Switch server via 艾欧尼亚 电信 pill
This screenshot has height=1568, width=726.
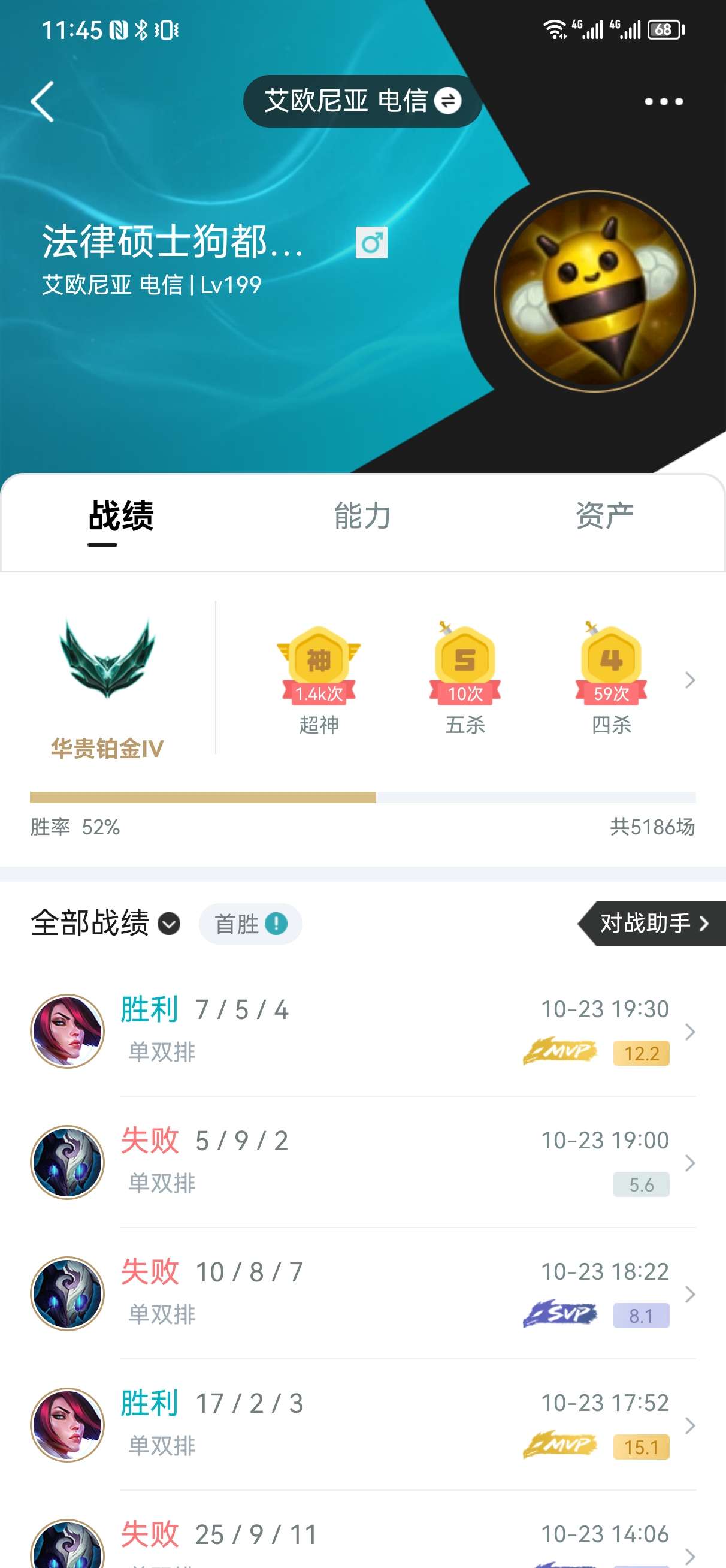(x=362, y=101)
